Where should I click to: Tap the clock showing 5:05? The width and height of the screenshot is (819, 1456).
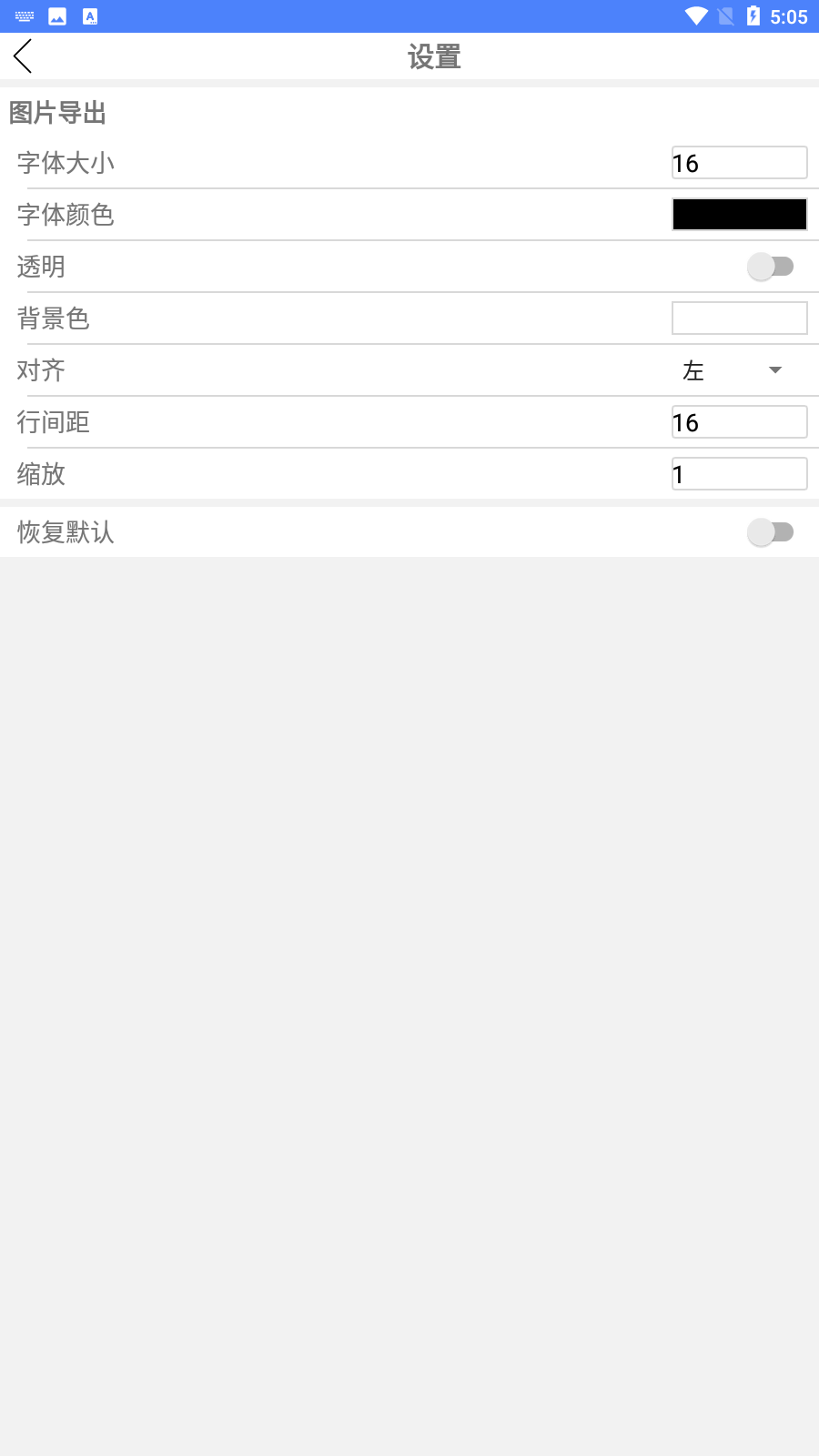(788, 15)
